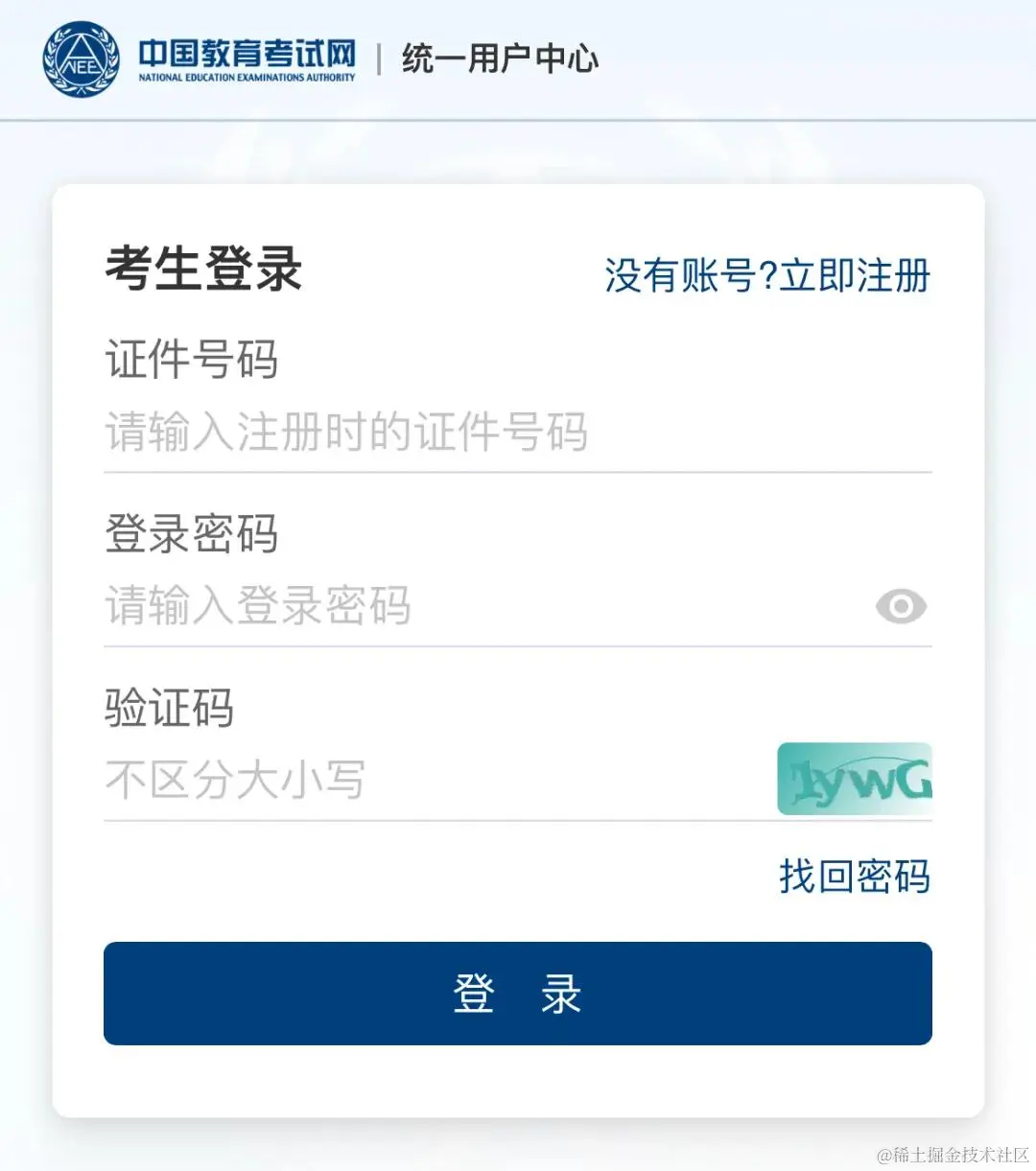This screenshot has width=1036, height=1171.
Task: Toggle password visibility with the eye icon
Action: tap(901, 606)
